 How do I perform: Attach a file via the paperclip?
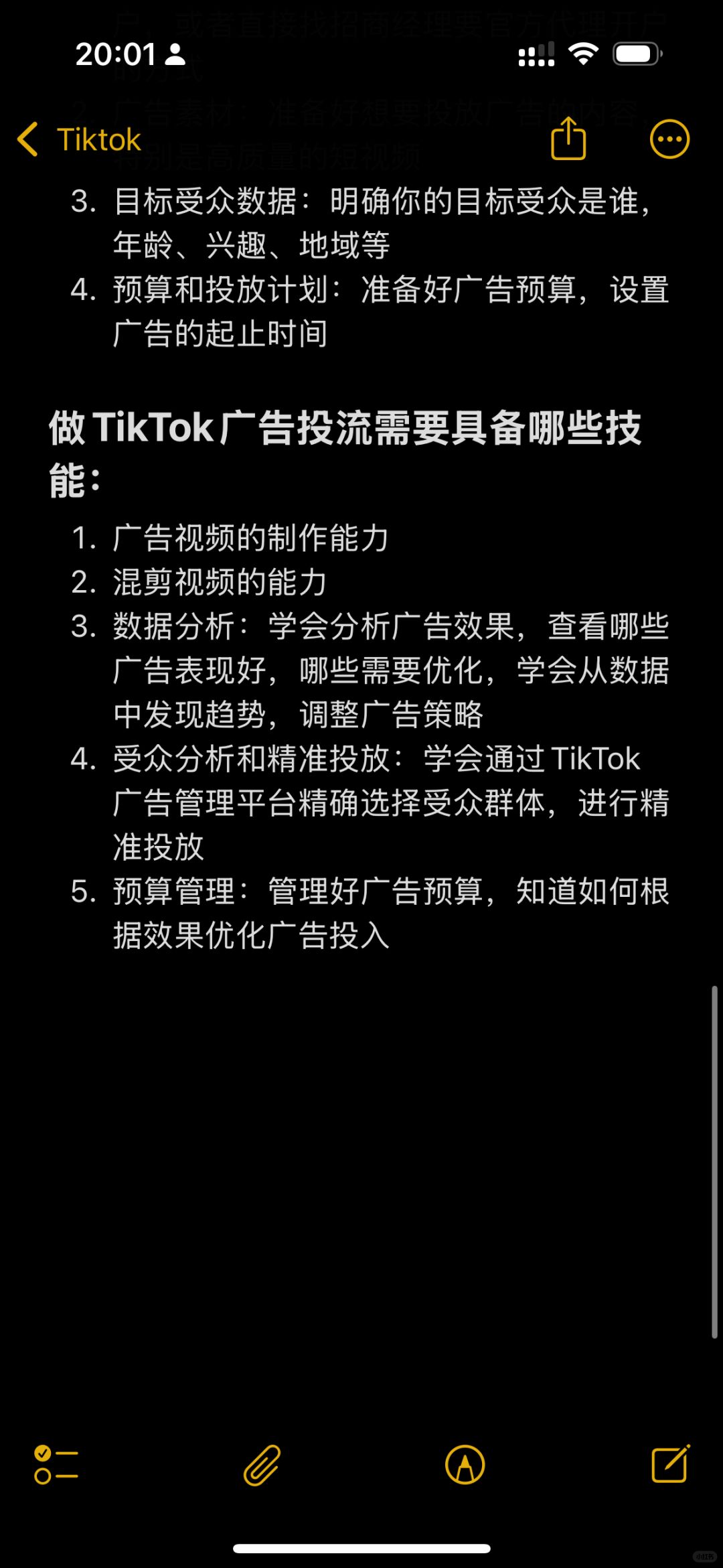tap(262, 1464)
